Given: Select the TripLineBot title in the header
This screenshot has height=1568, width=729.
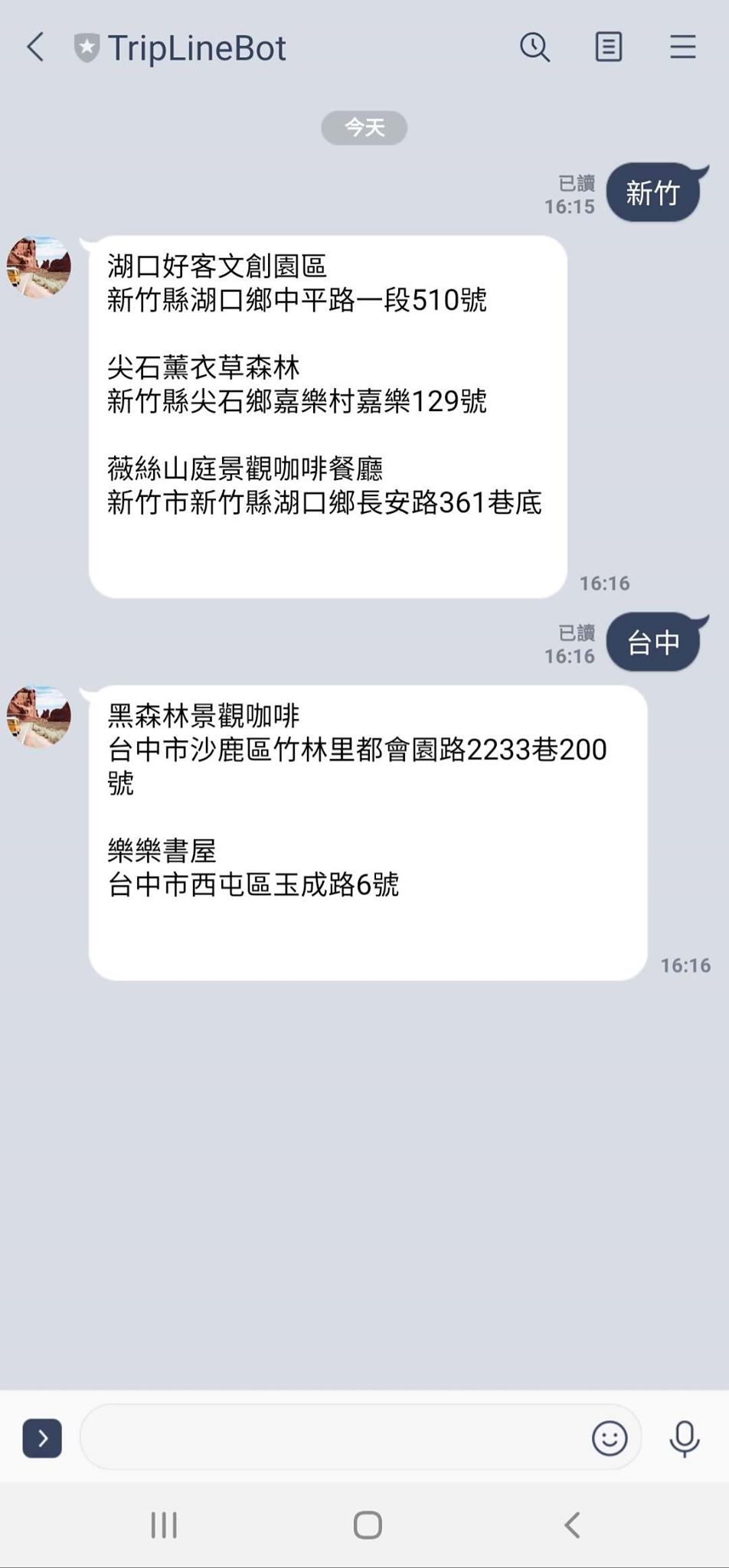Looking at the screenshot, I should point(198,47).
